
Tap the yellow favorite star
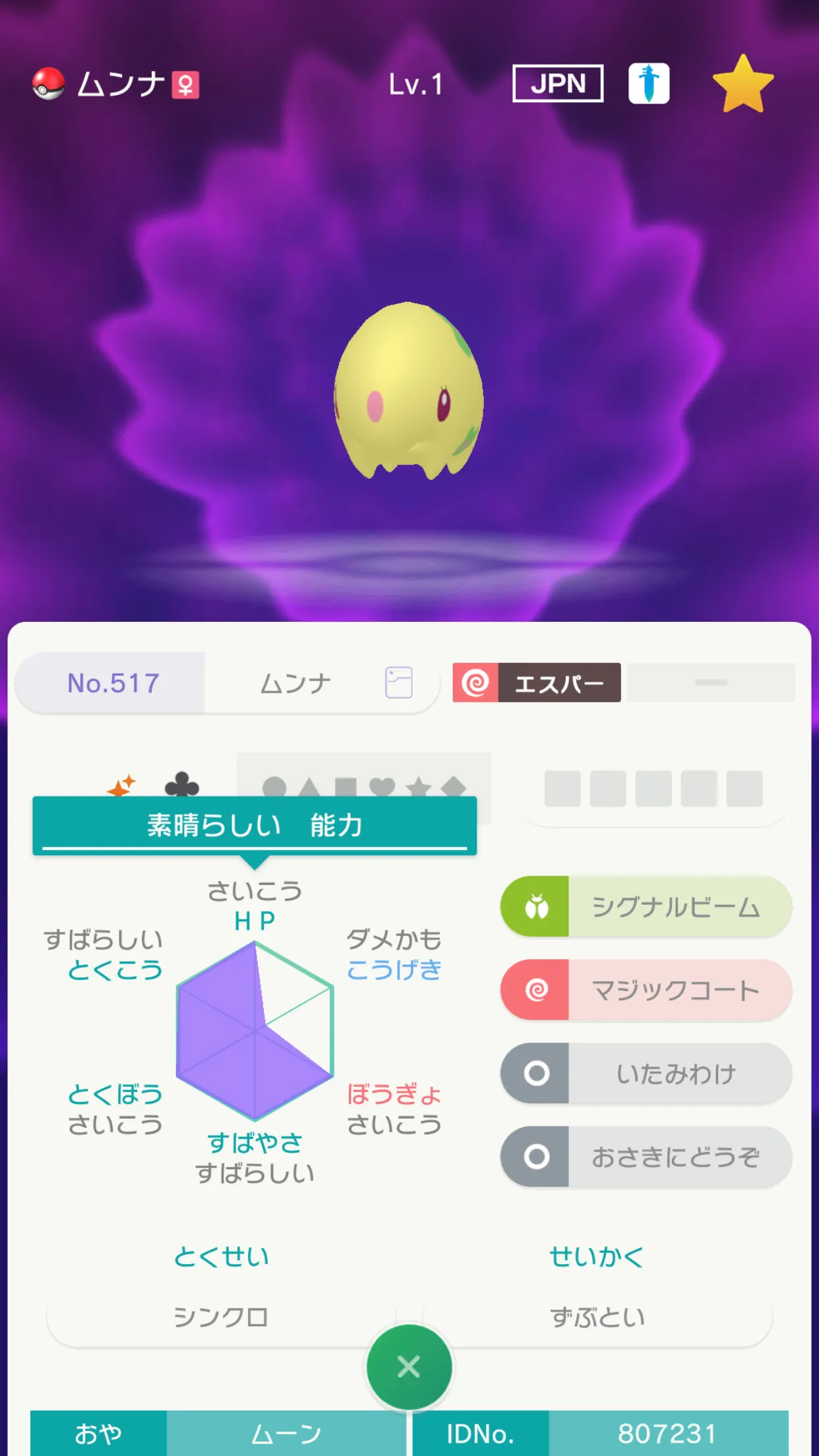pos(743,84)
